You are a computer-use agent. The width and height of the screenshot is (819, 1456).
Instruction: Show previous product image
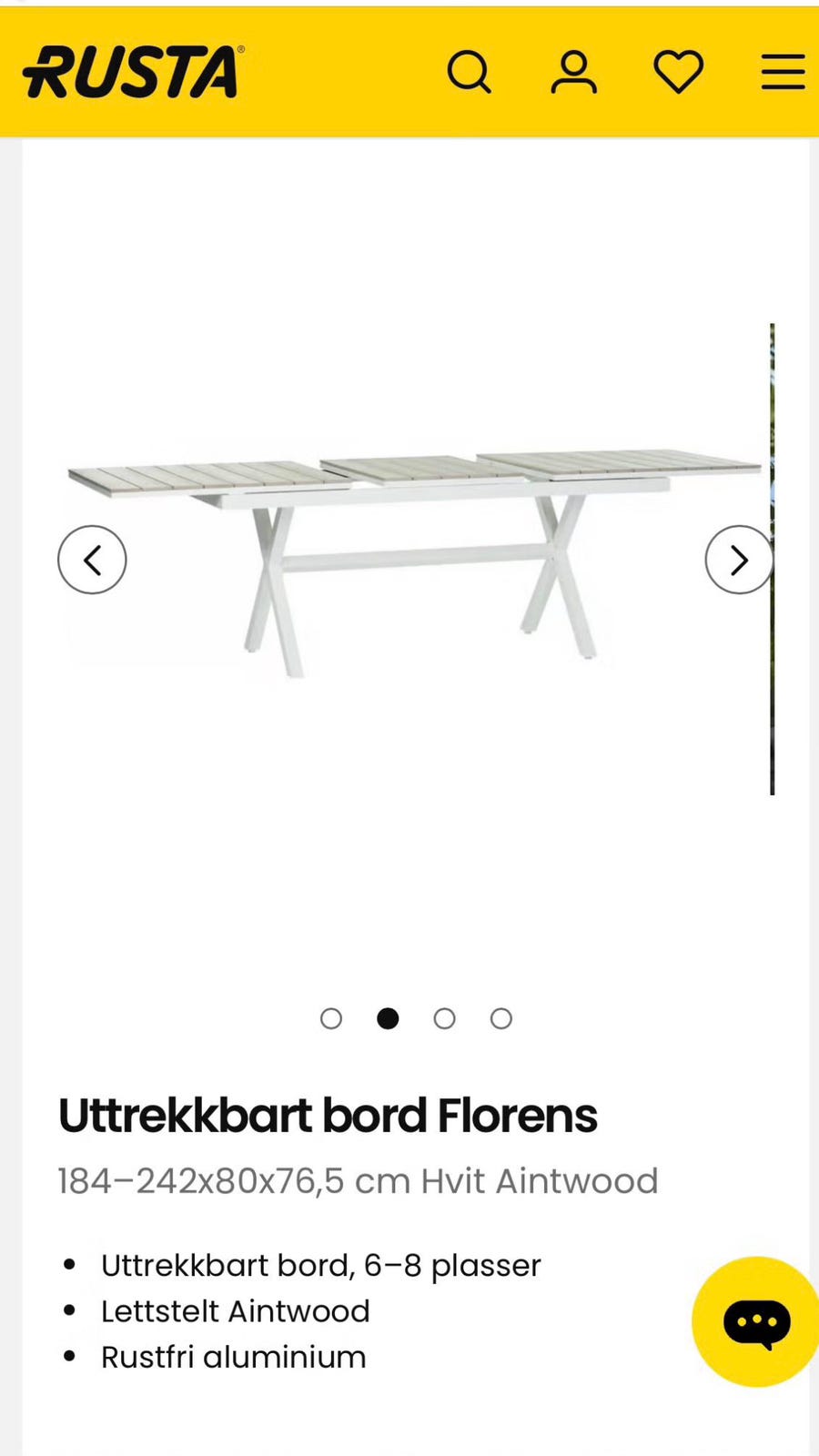(x=92, y=560)
